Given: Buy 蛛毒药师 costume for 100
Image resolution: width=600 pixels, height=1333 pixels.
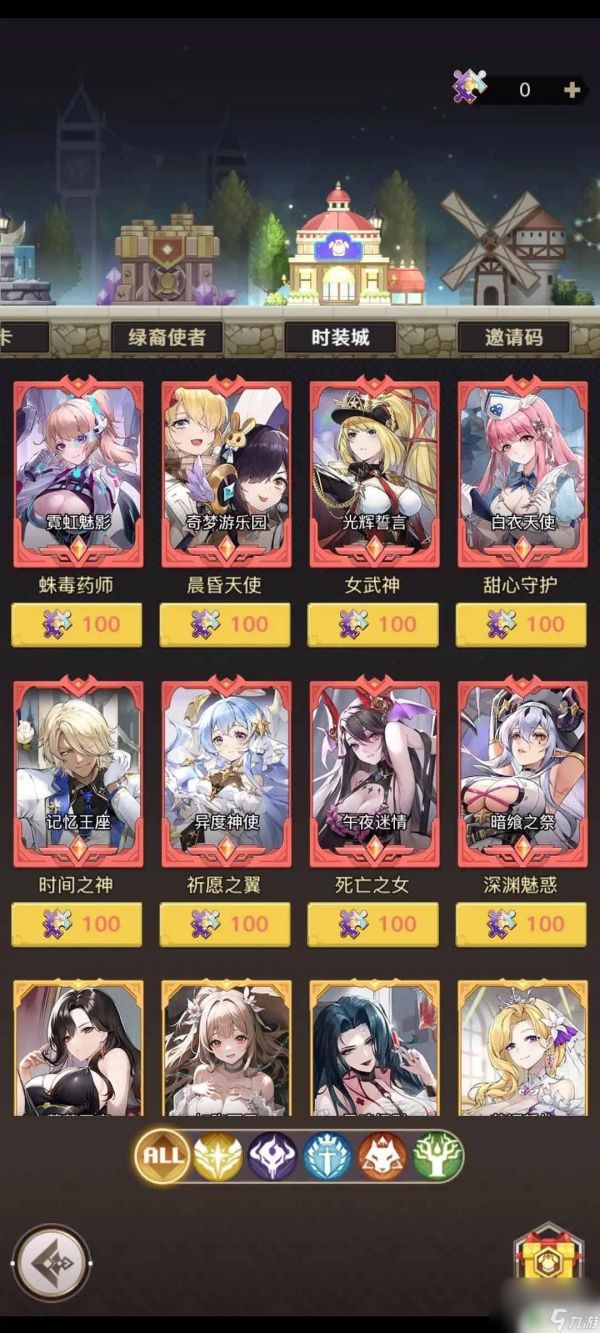Looking at the screenshot, I should click(x=77, y=625).
